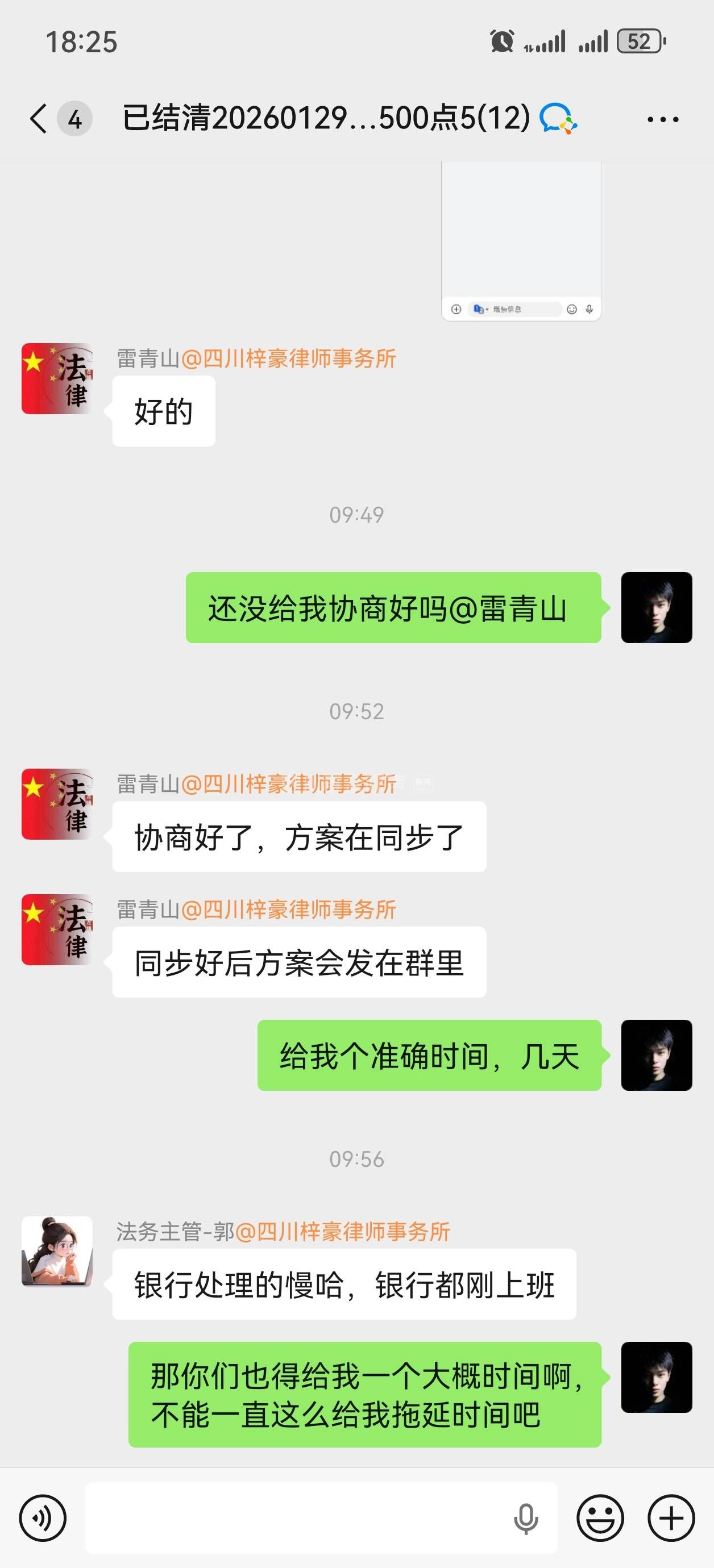The width and height of the screenshot is (714, 1568).
Task: Focus the message text field
Action: (298, 1517)
